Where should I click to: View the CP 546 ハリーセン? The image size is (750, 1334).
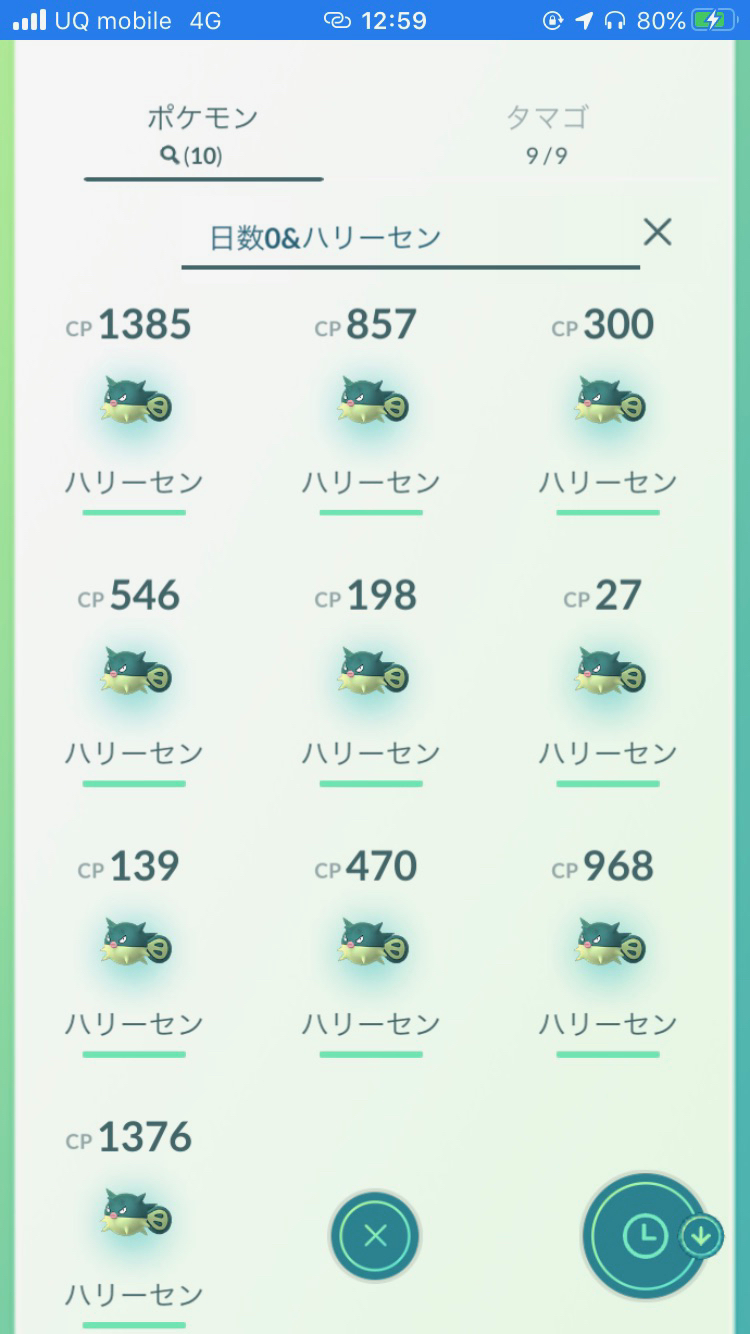135,676
